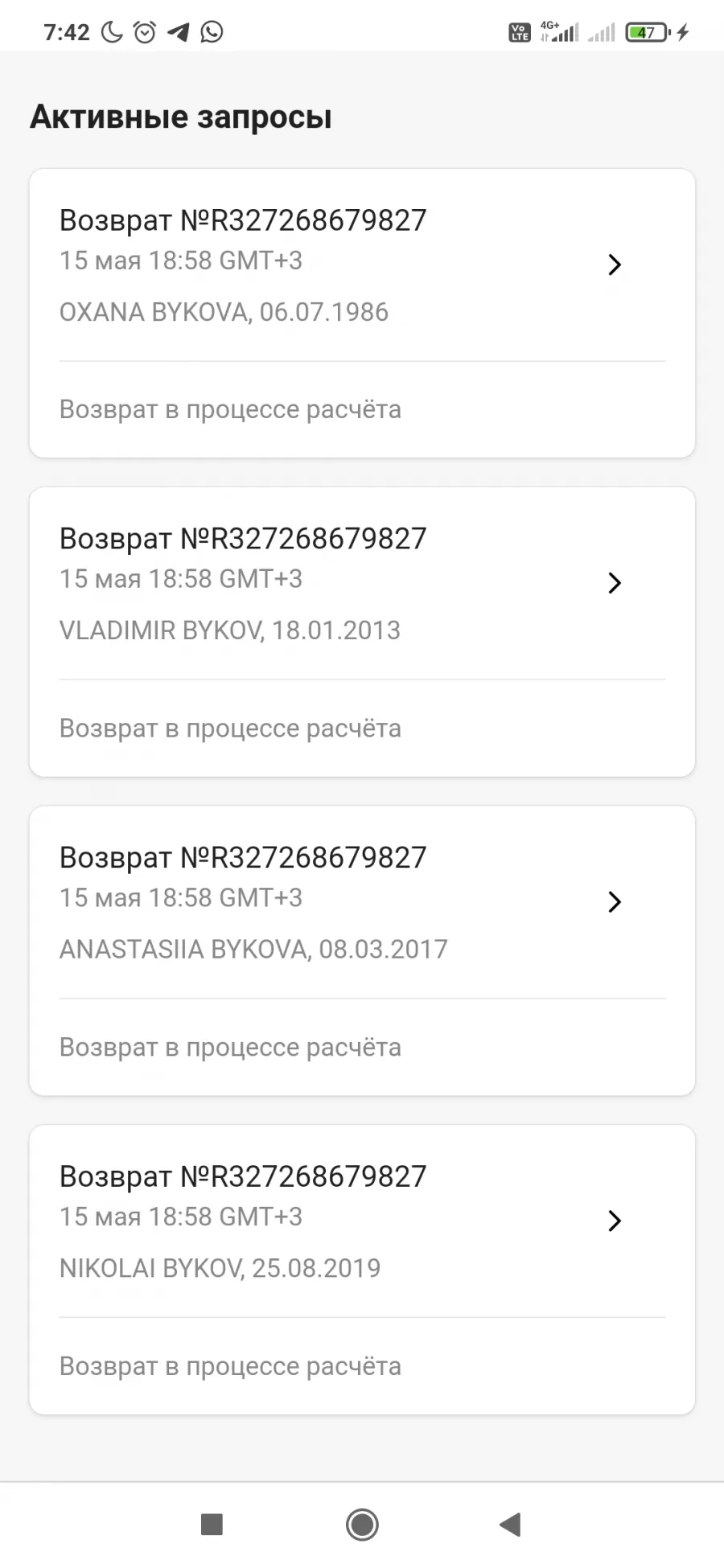Open the refund request for NIKOLAI BYKOV
Screen dimensions: 724x1568
pyautogui.click(x=362, y=1269)
